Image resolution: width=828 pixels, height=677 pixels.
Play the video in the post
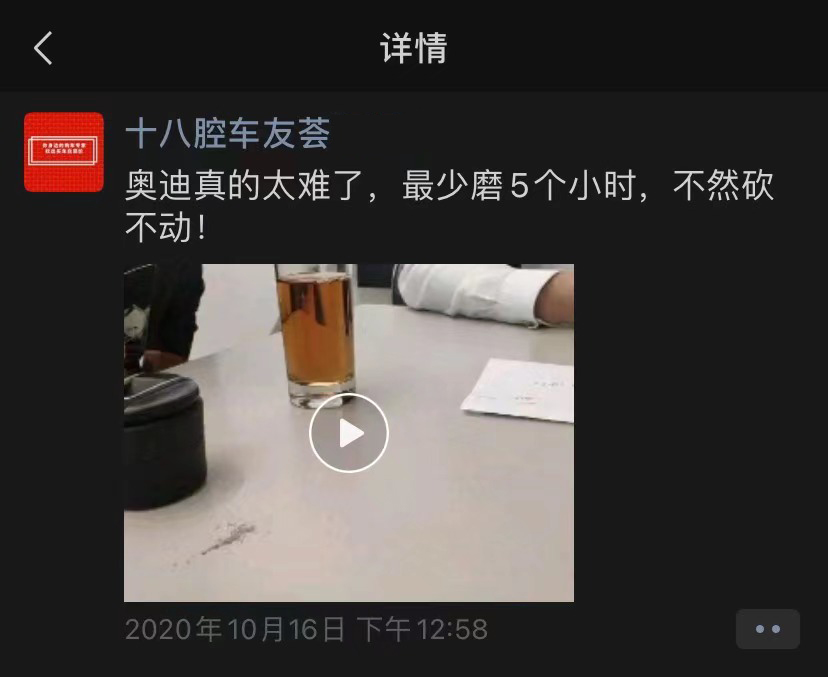tap(348, 433)
